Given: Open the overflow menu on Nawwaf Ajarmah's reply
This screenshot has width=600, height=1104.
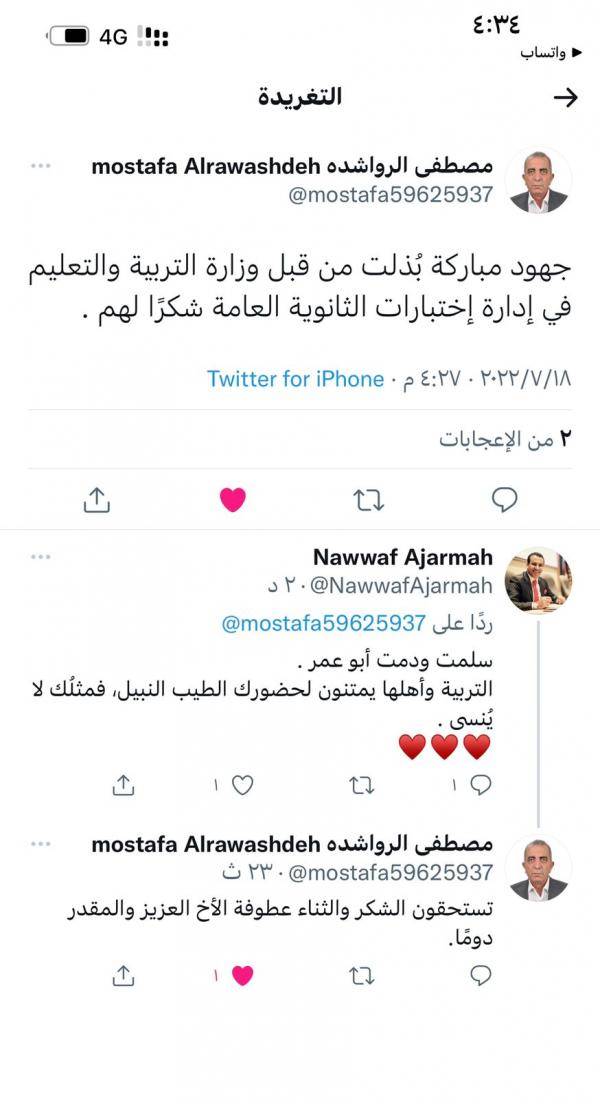Looking at the screenshot, I should coord(40,557).
